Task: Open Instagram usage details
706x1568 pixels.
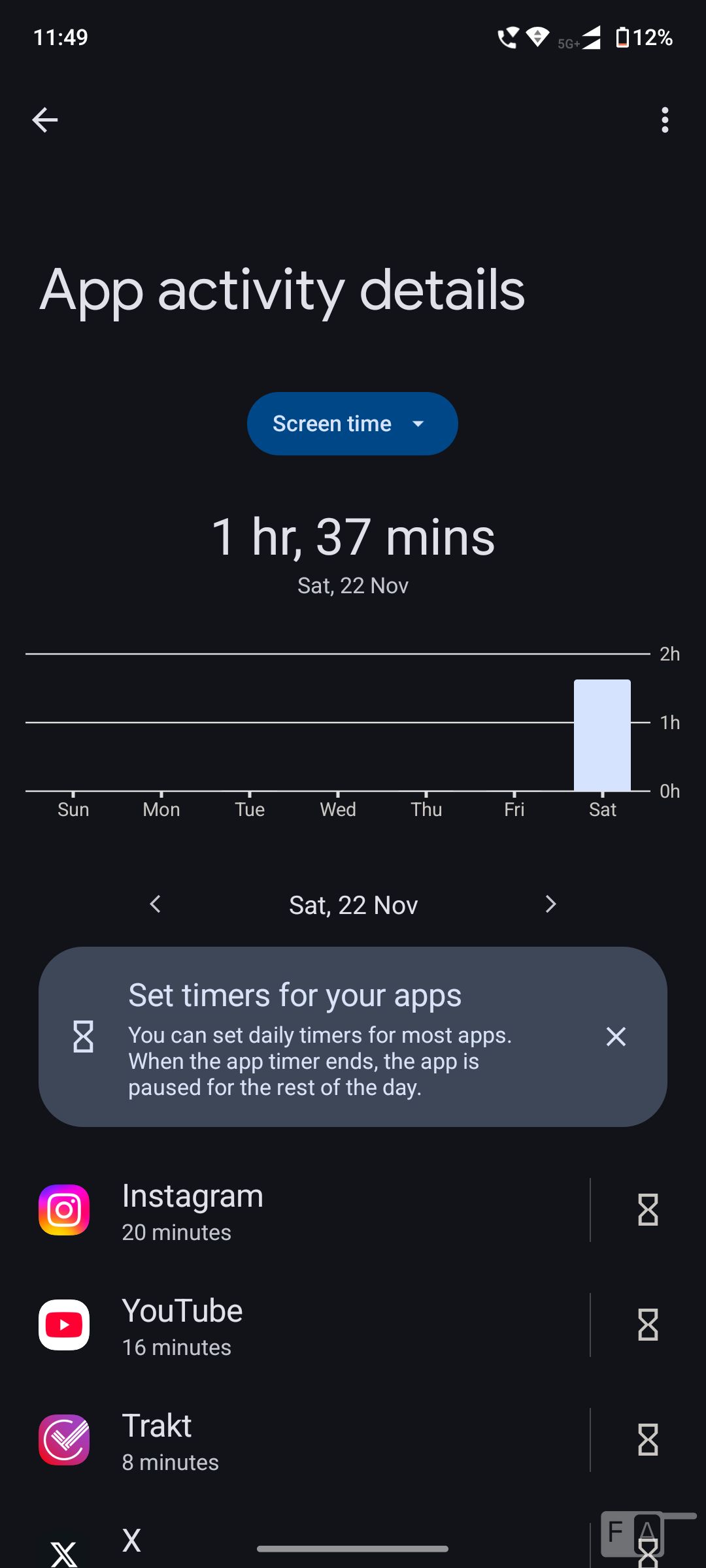Action: pos(294,1211)
